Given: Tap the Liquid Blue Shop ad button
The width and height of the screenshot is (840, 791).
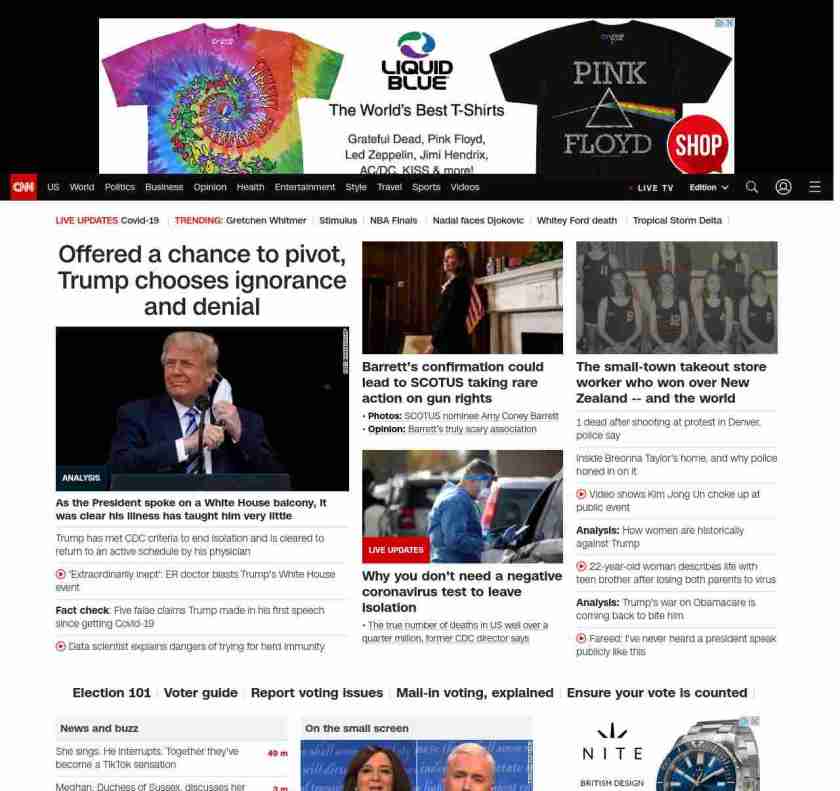Looking at the screenshot, I should tap(697, 145).
